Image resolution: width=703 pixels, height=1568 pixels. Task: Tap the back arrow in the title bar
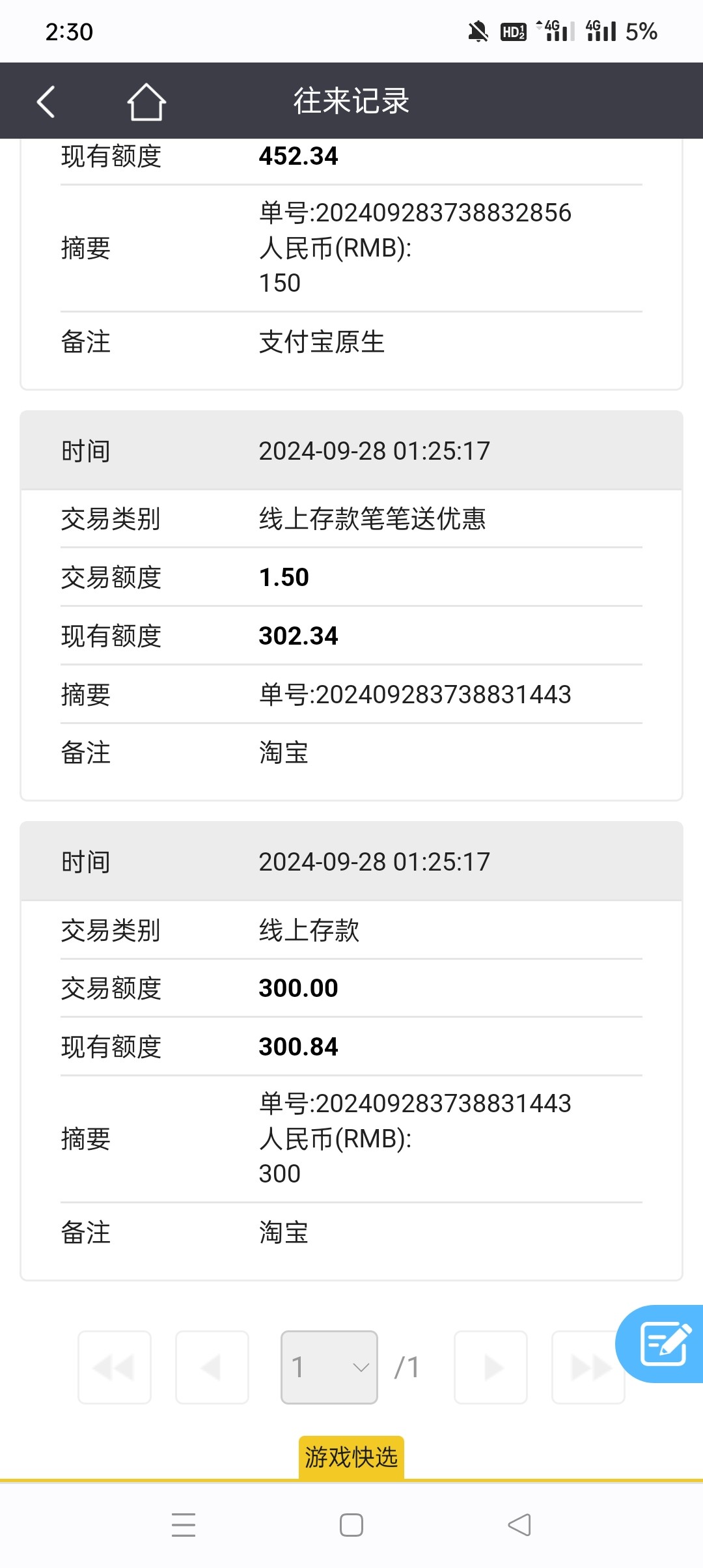(44, 101)
